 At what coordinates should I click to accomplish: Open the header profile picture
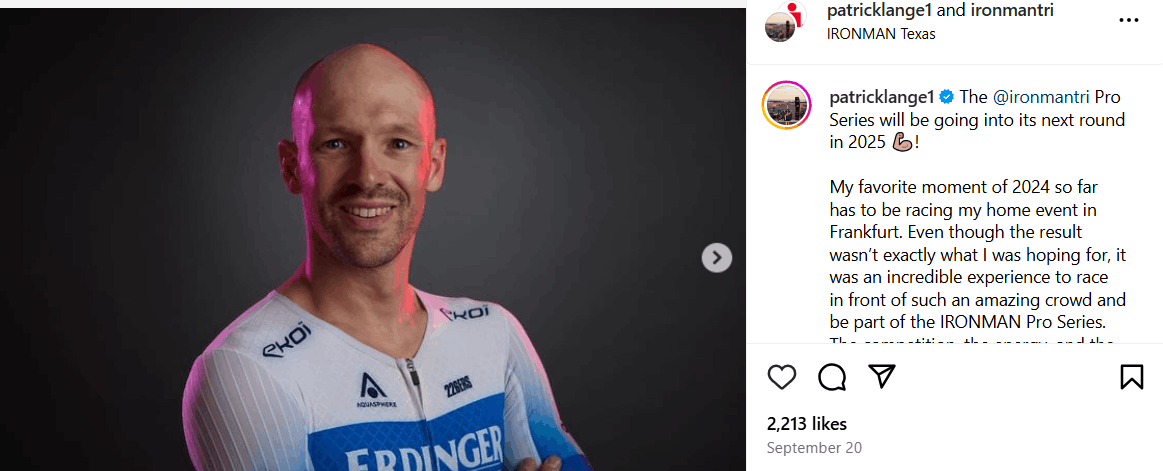click(783, 23)
